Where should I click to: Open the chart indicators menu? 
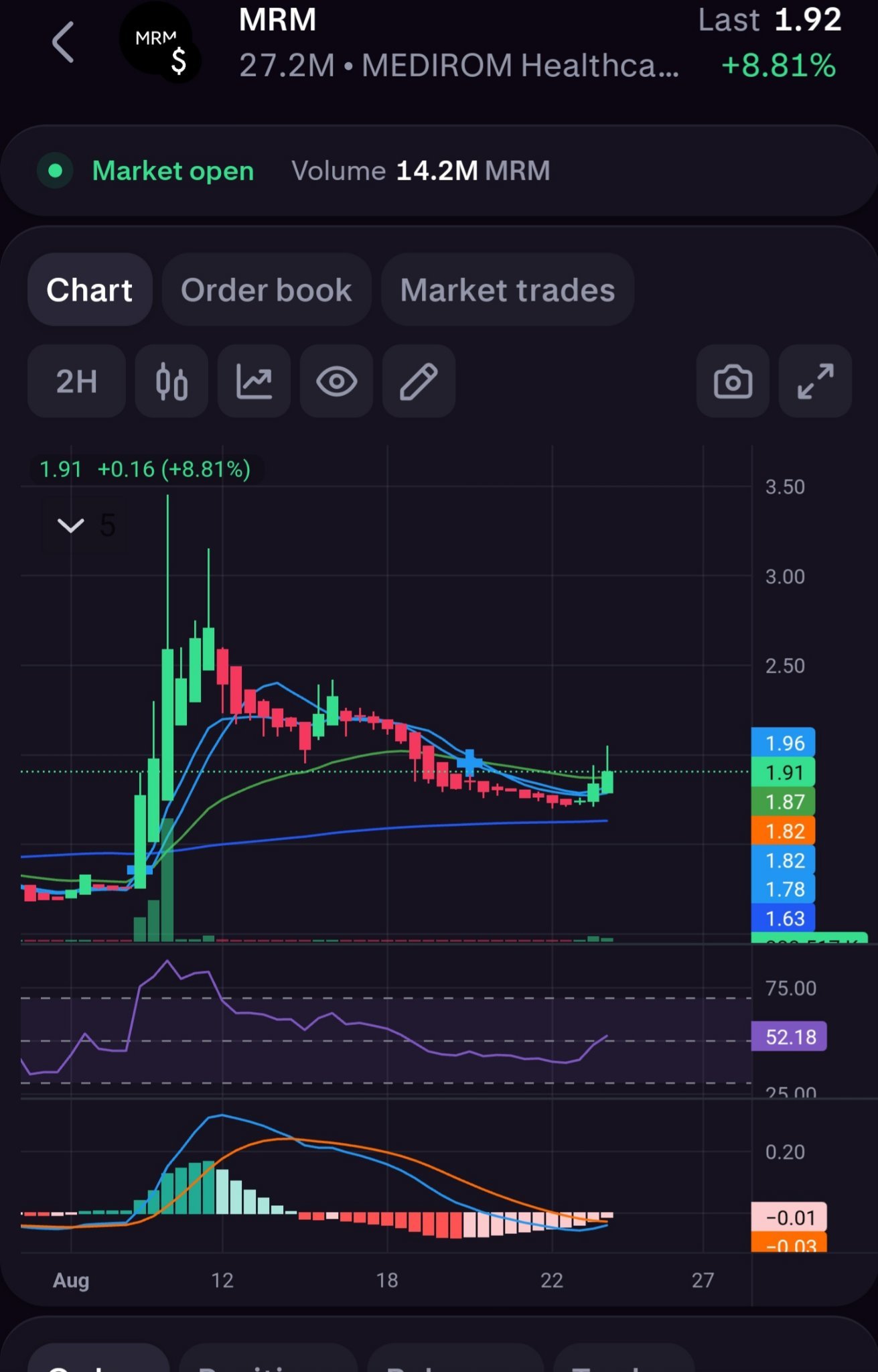point(254,382)
